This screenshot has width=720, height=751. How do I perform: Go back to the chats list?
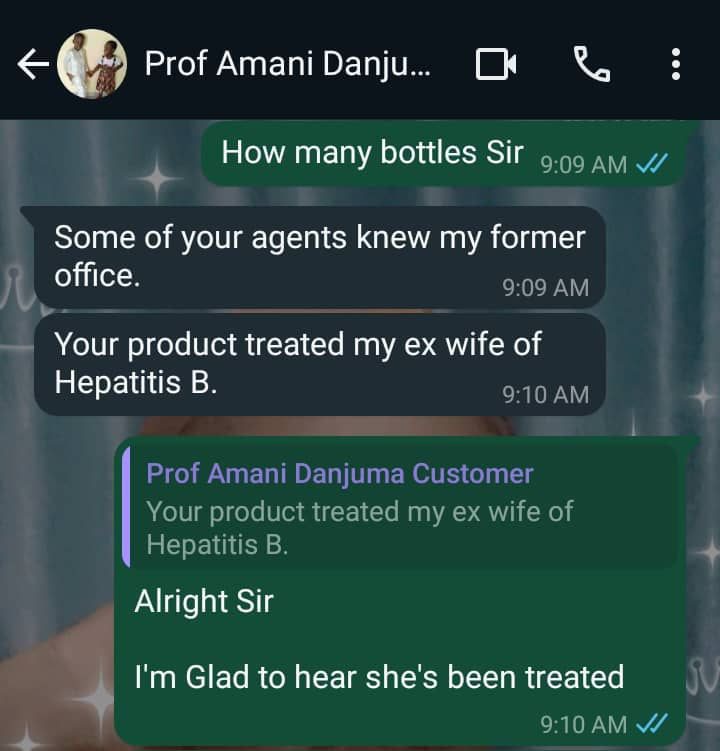point(32,65)
